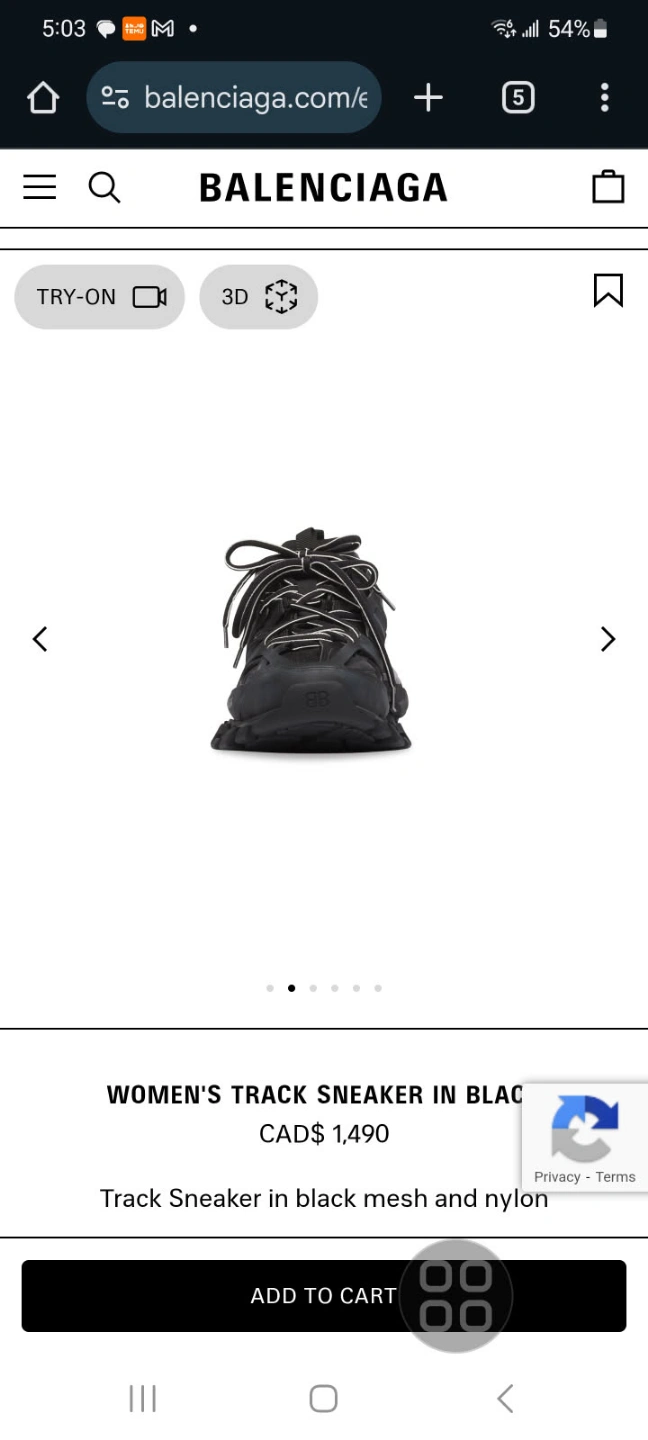The image size is (648, 1440).
Task: Show the previous product image
Action: pyautogui.click(x=40, y=639)
